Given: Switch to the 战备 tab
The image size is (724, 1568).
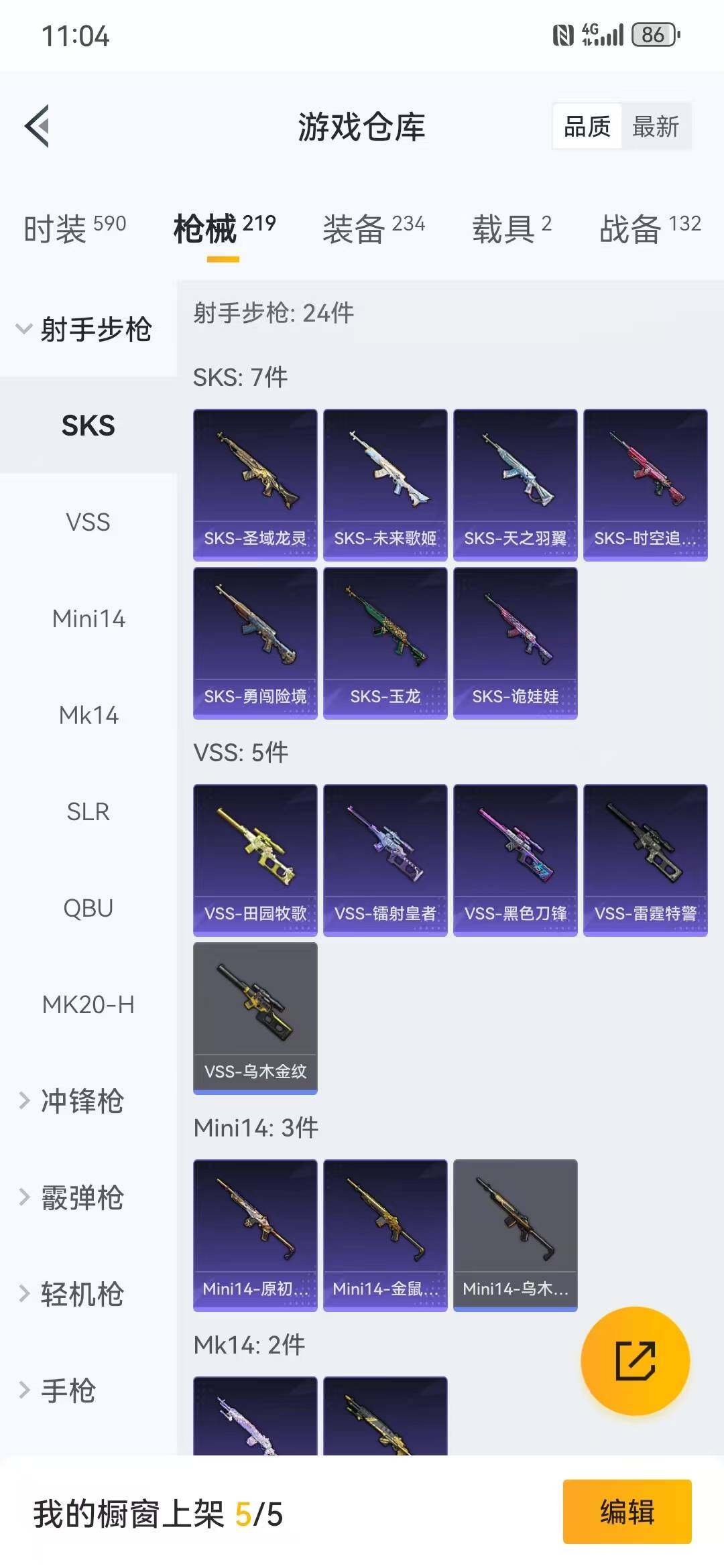Looking at the screenshot, I should tap(650, 229).
